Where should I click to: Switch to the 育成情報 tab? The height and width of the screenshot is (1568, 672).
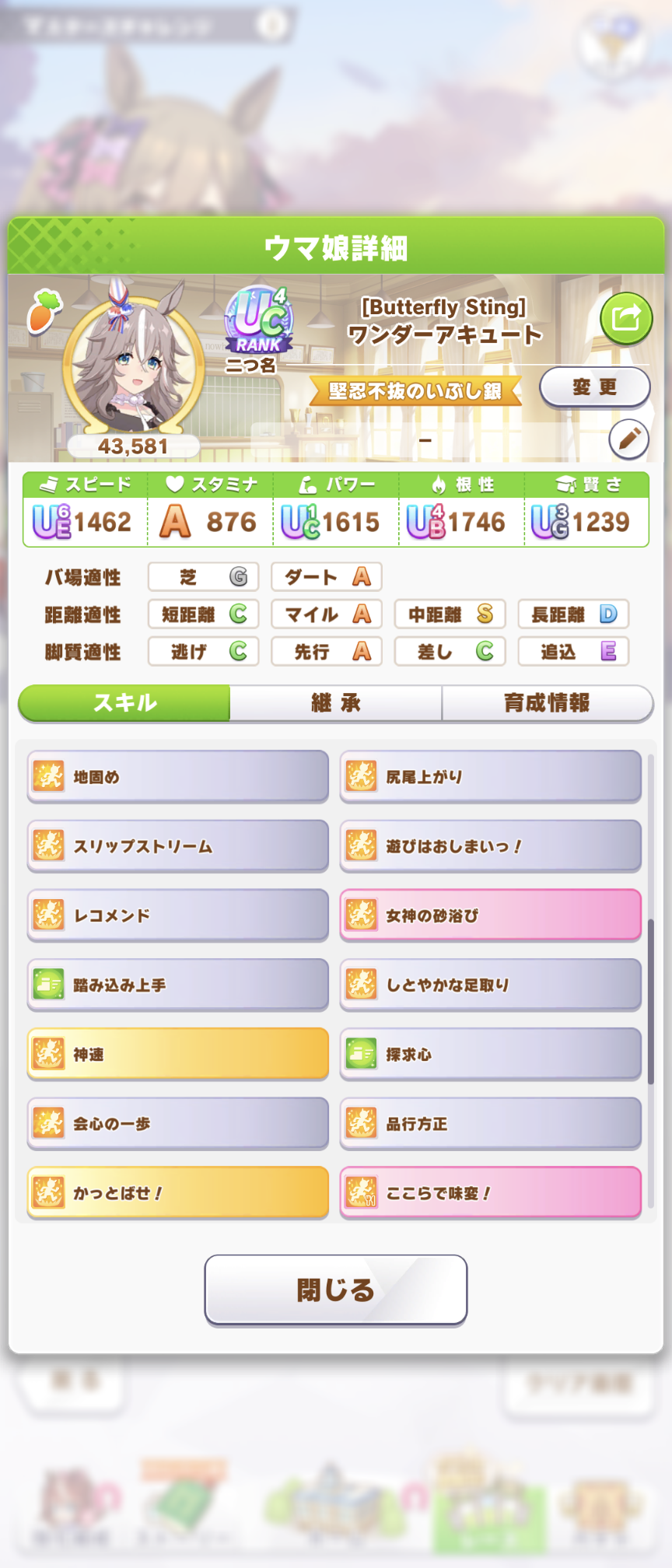pyautogui.click(x=547, y=703)
